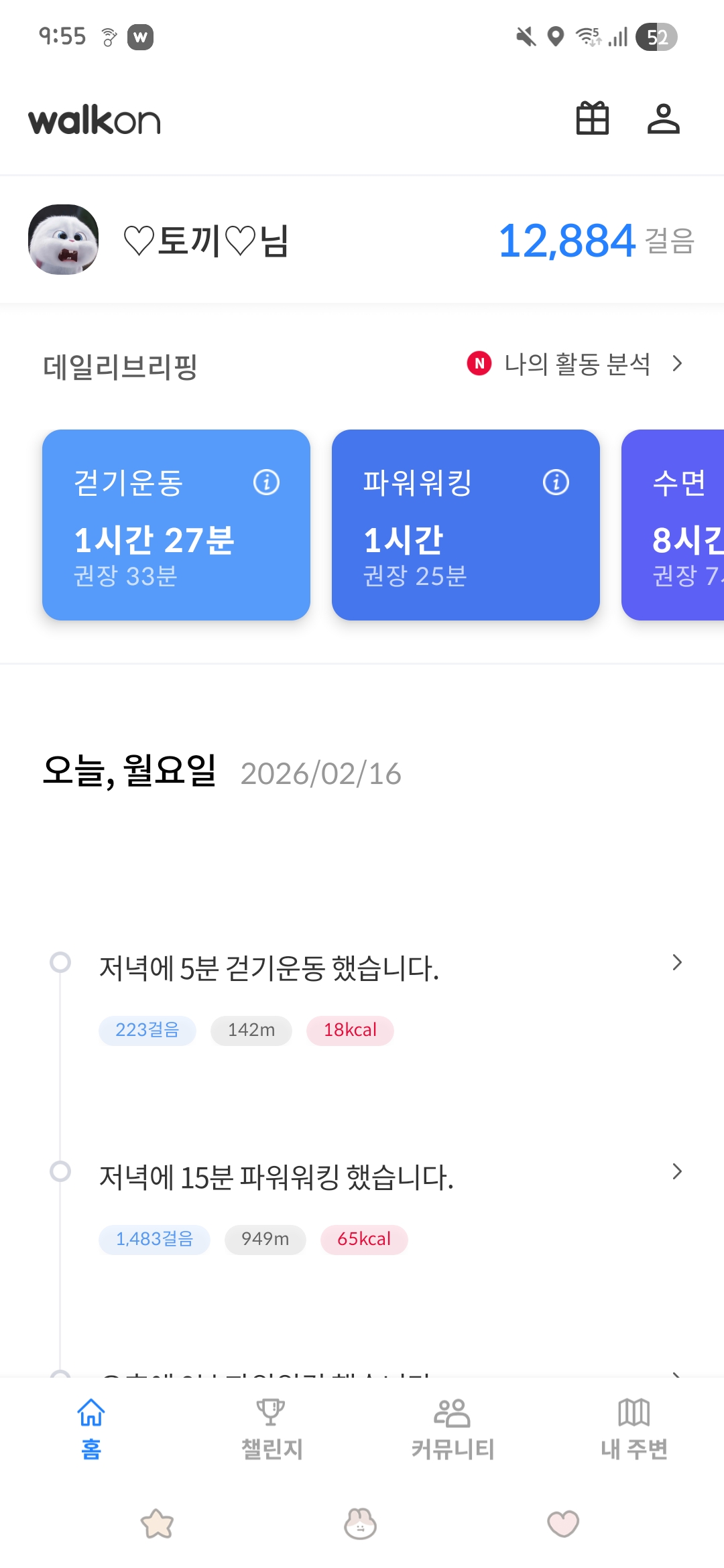Open the profile account icon
724x1568 pixels.
coord(663,119)
